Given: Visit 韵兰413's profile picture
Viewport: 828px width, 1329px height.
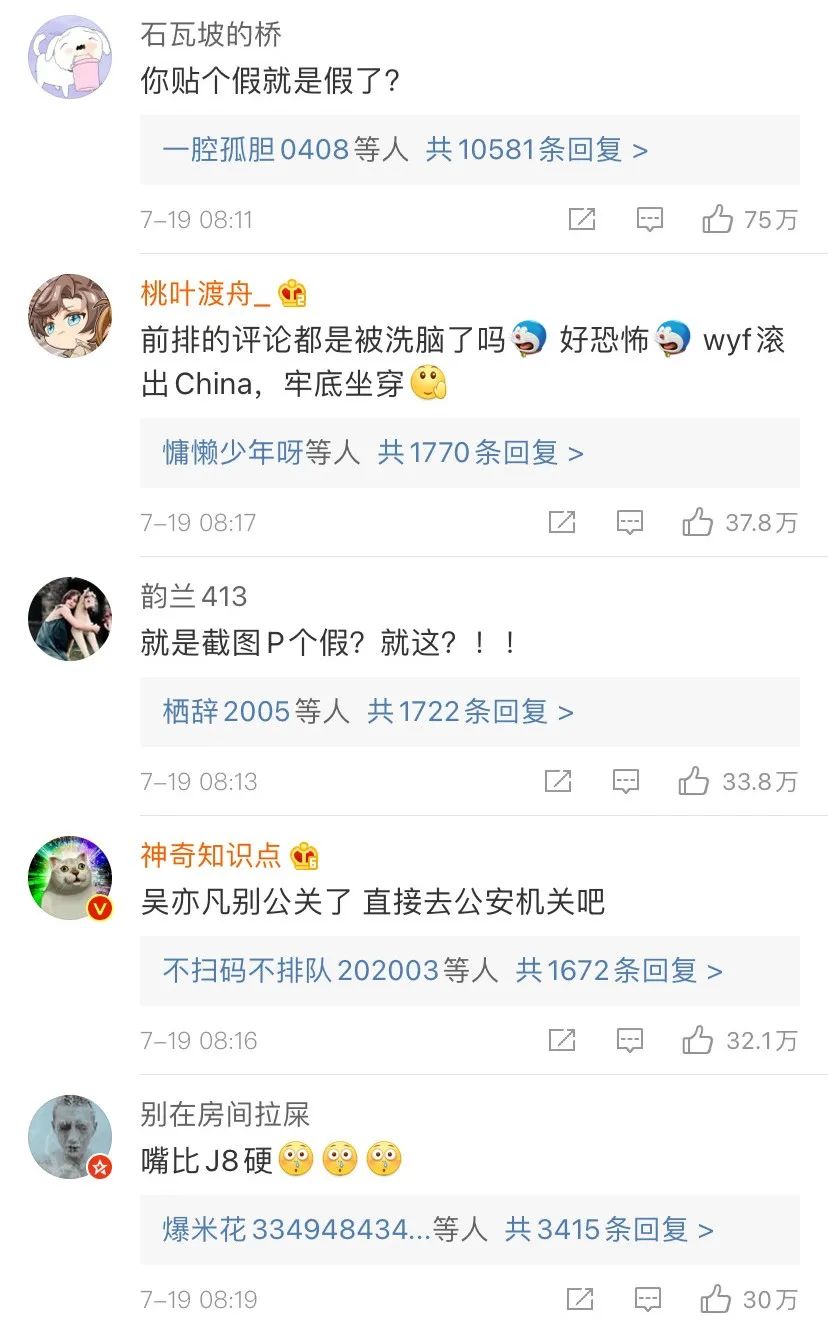Looking at the screenshot, I should (69, 618).
